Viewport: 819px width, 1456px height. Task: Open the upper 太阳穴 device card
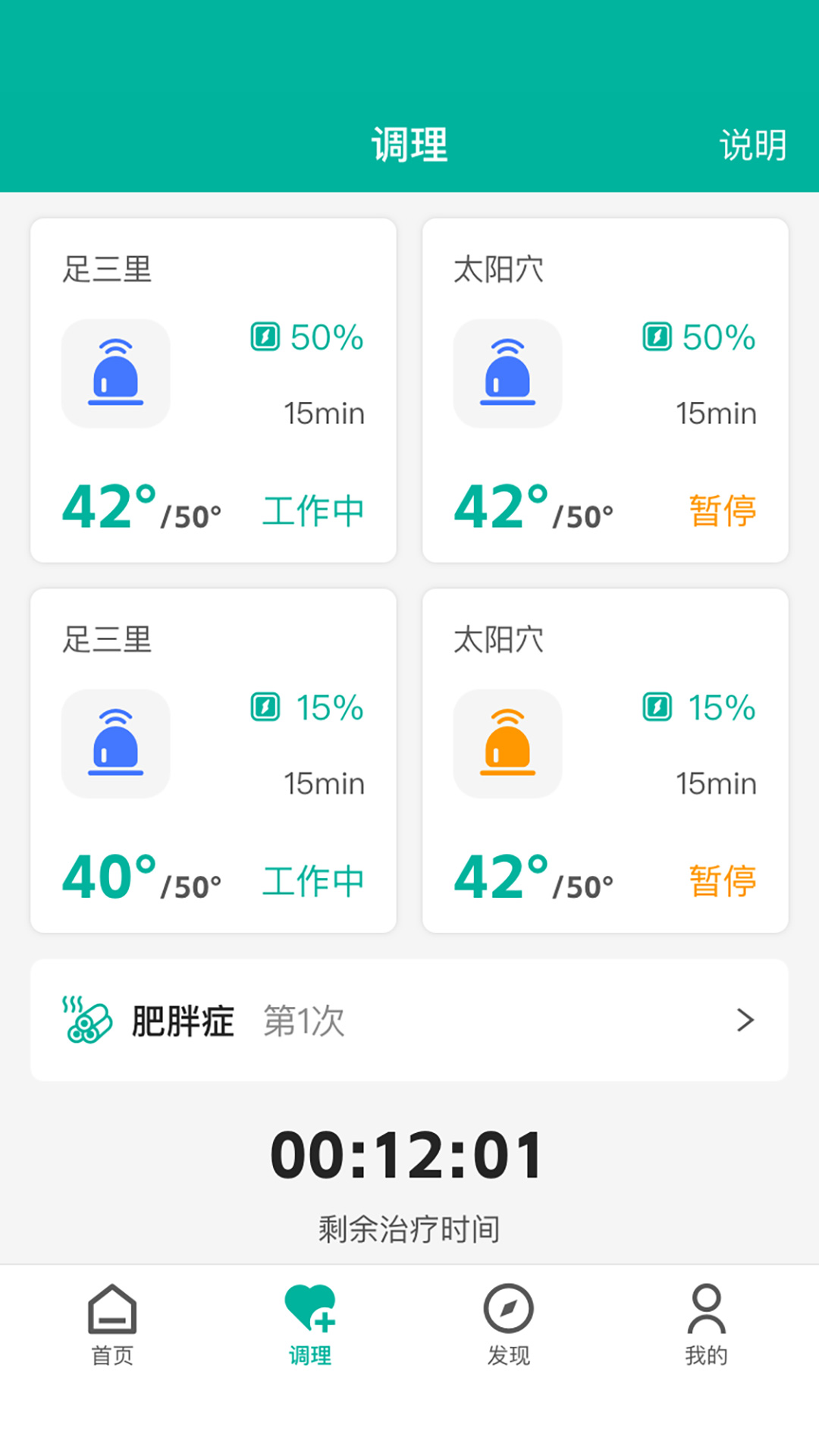click(605, 391)
